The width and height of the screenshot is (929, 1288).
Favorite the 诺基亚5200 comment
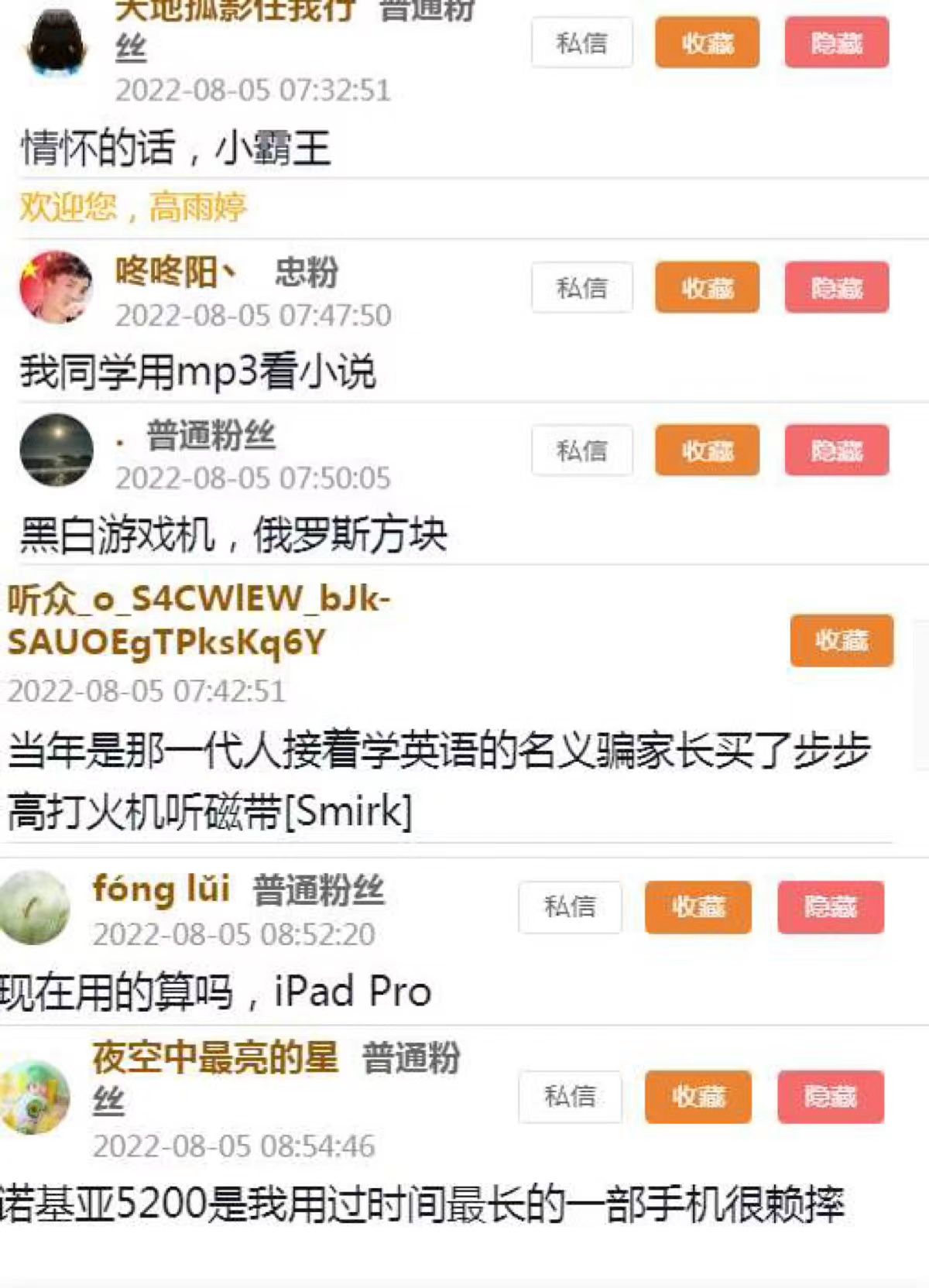698,1096
